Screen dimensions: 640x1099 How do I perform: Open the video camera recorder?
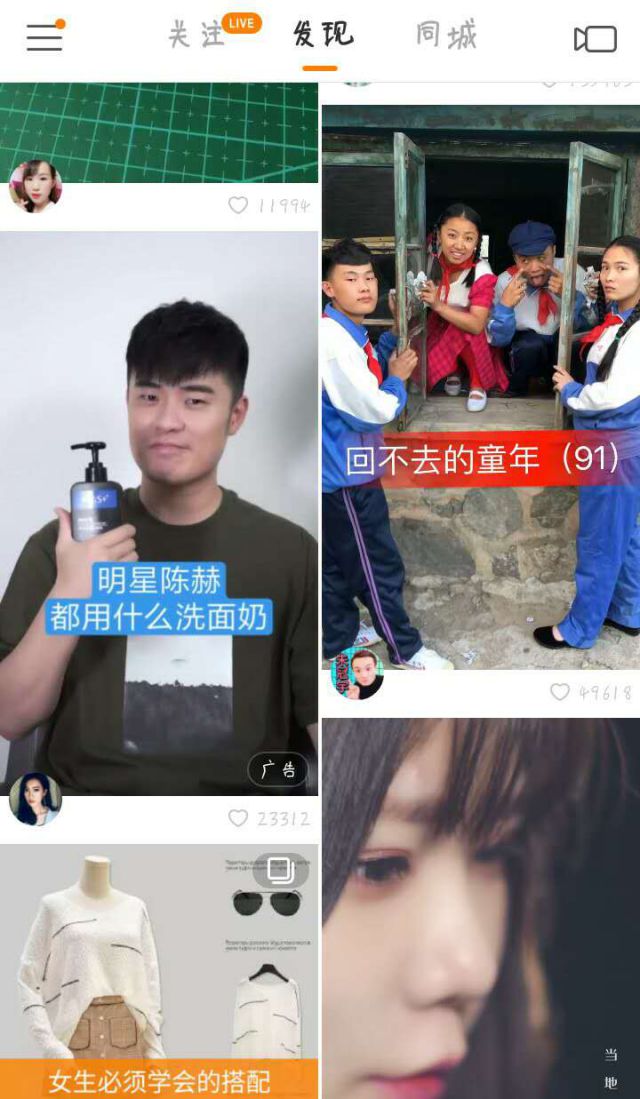click(x=595, y=39)
